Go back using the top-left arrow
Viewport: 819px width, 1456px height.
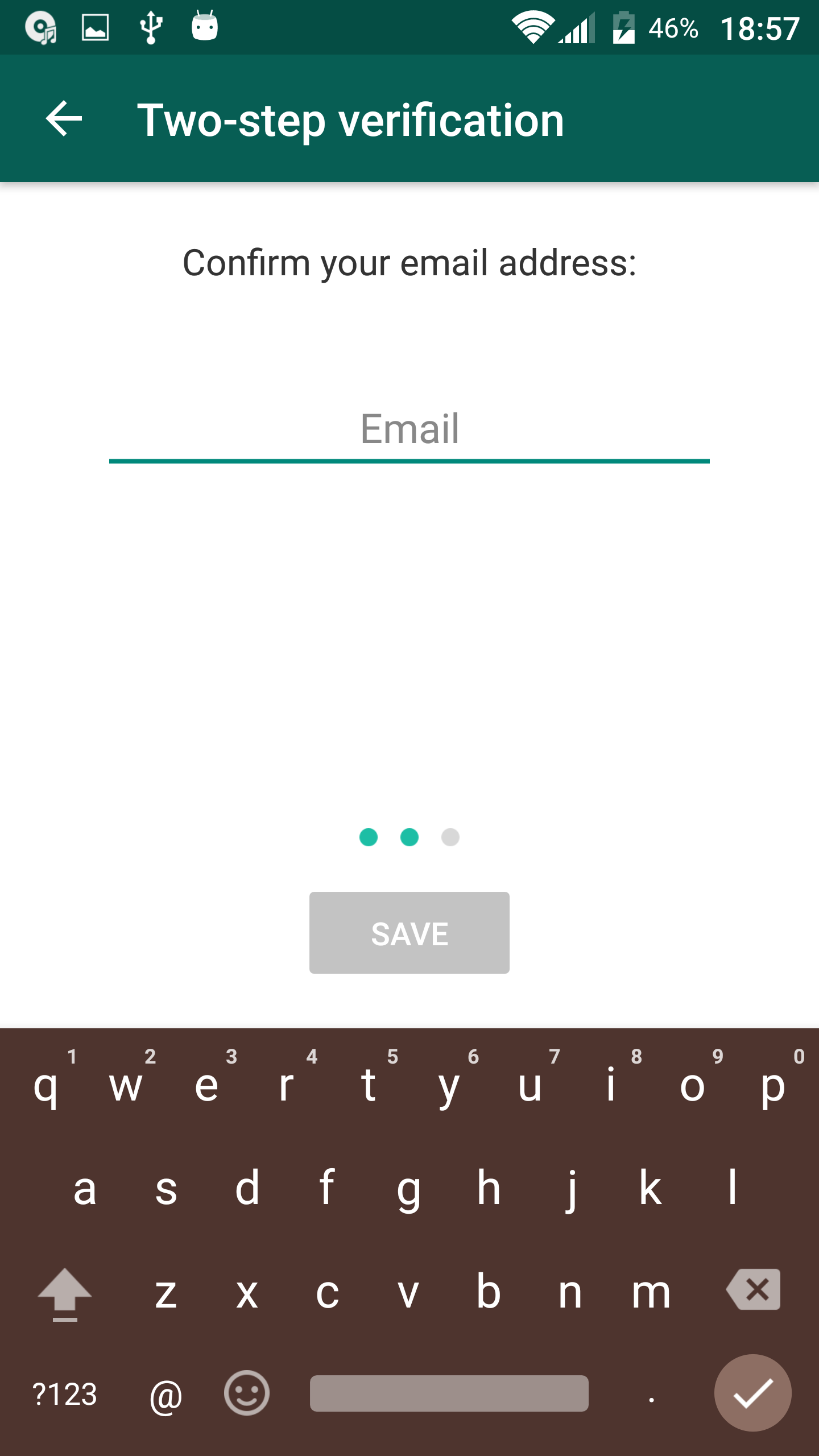(x=64, y=119)
